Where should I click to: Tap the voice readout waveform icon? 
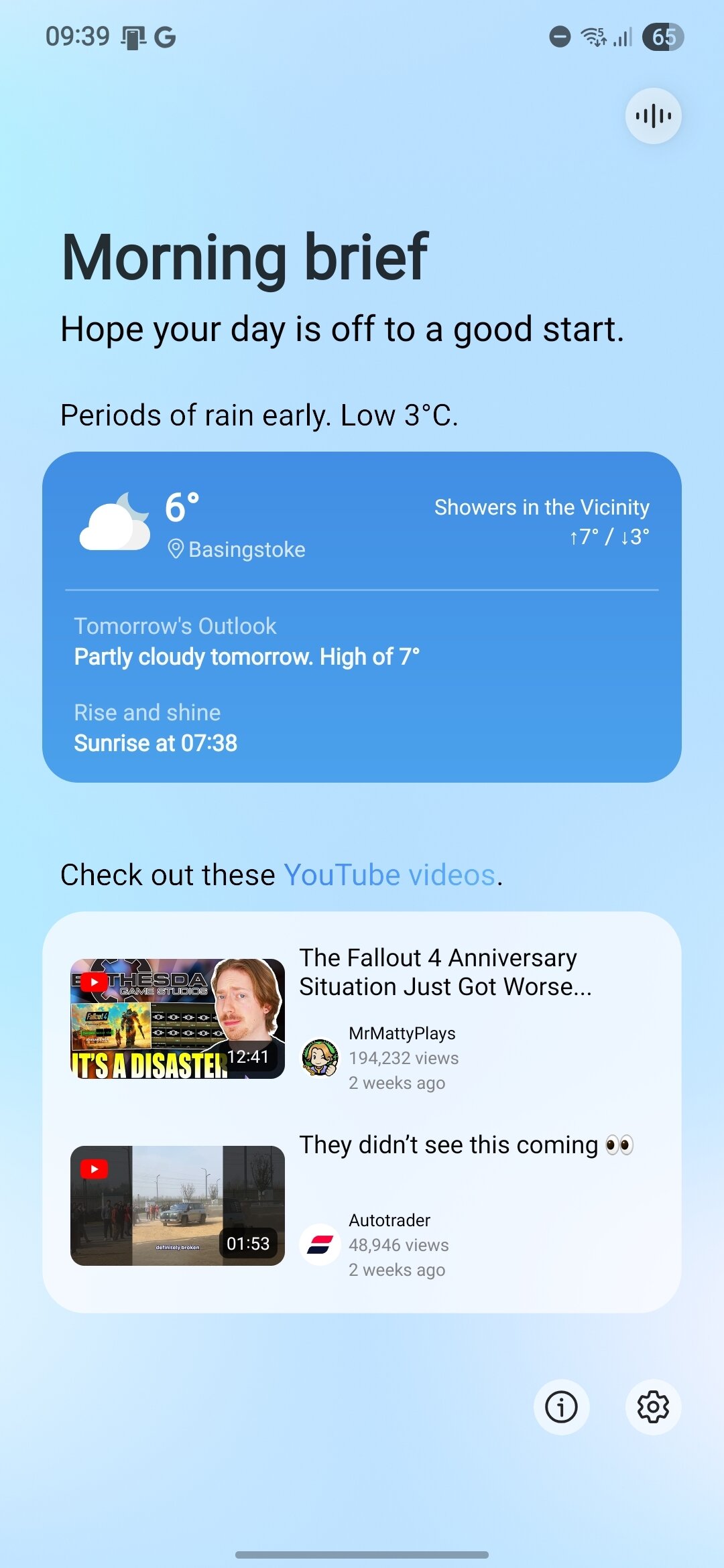pos(654,116)
